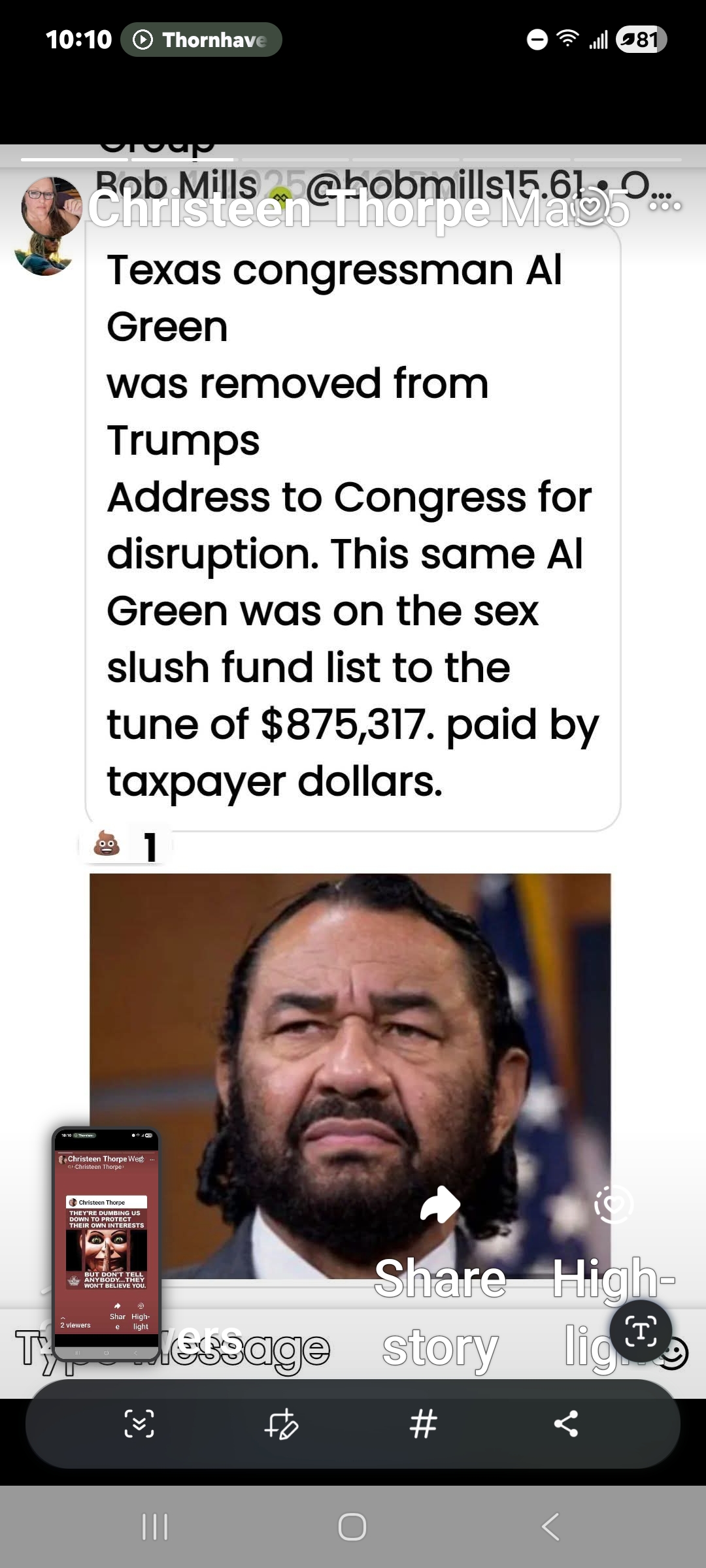Open Christeen Thorpe's profile picture
Image resolution: width=706 pixels, height=1568 pixels.
(51, 208)
